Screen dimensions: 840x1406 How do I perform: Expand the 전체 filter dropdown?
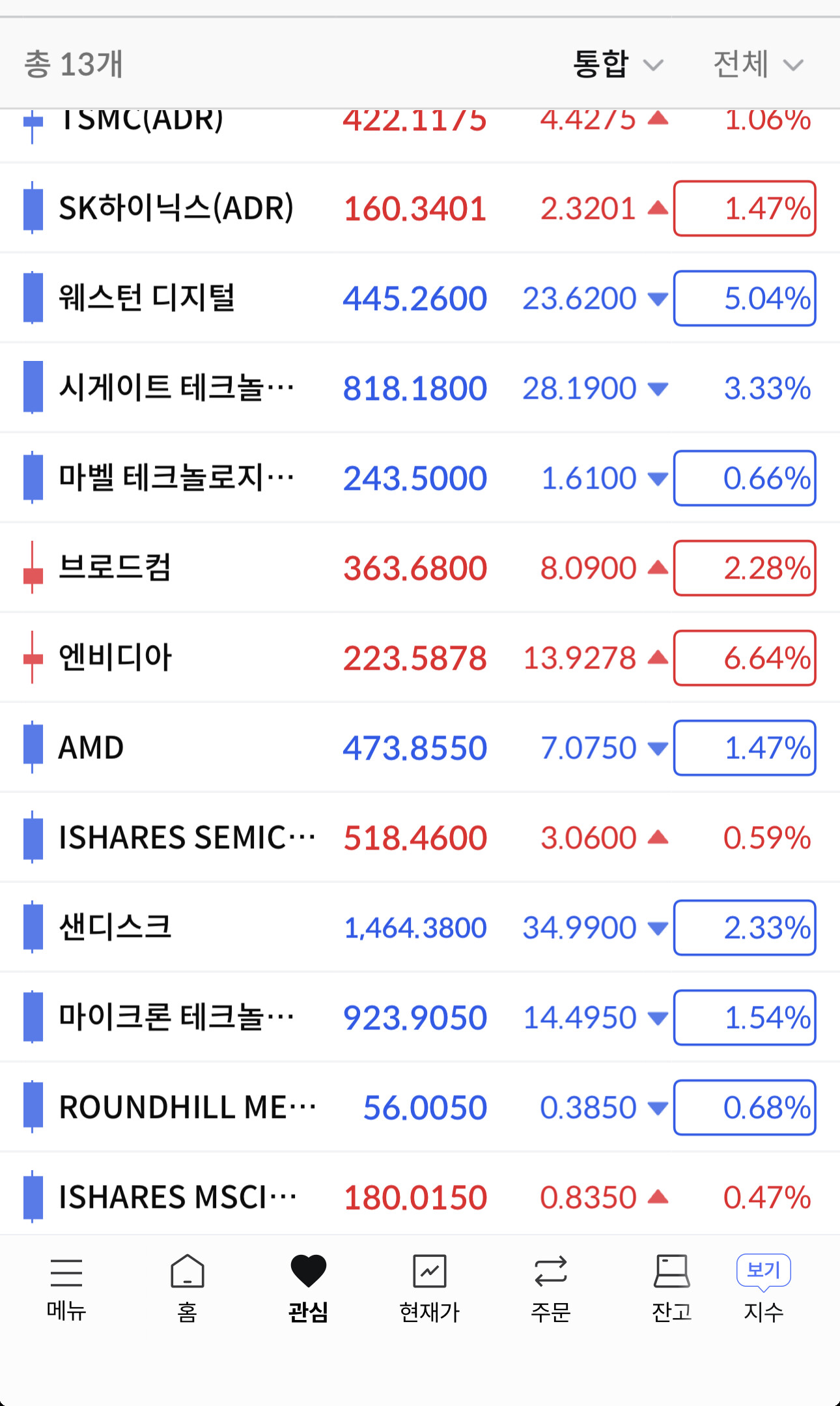pyautogui.click(x=758, y=64)
